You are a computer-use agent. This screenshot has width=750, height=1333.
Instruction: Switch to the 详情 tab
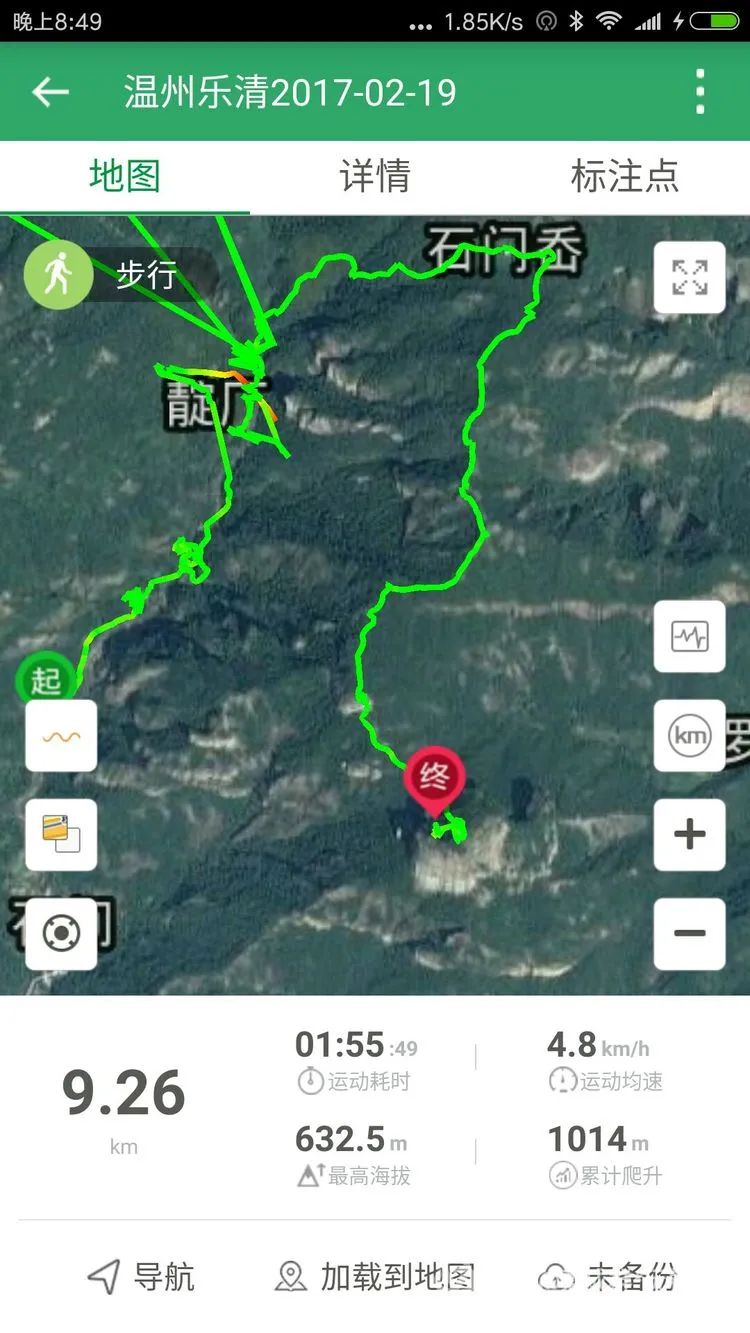[x=375, y=176]
